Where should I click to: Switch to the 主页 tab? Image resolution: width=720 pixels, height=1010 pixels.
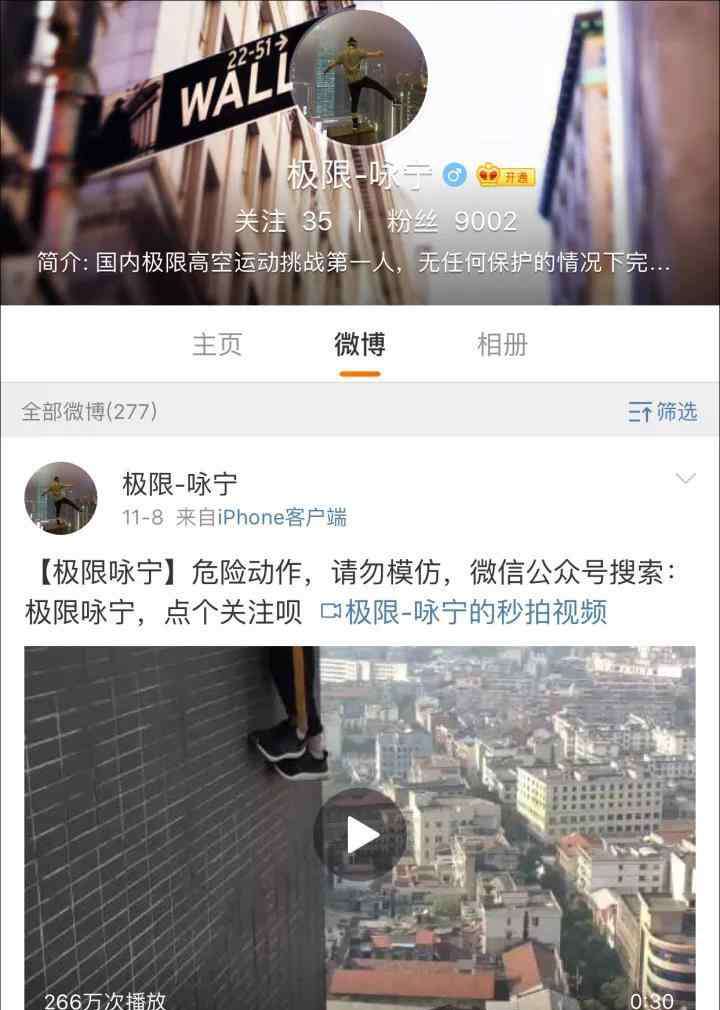[x=217, y=345]
